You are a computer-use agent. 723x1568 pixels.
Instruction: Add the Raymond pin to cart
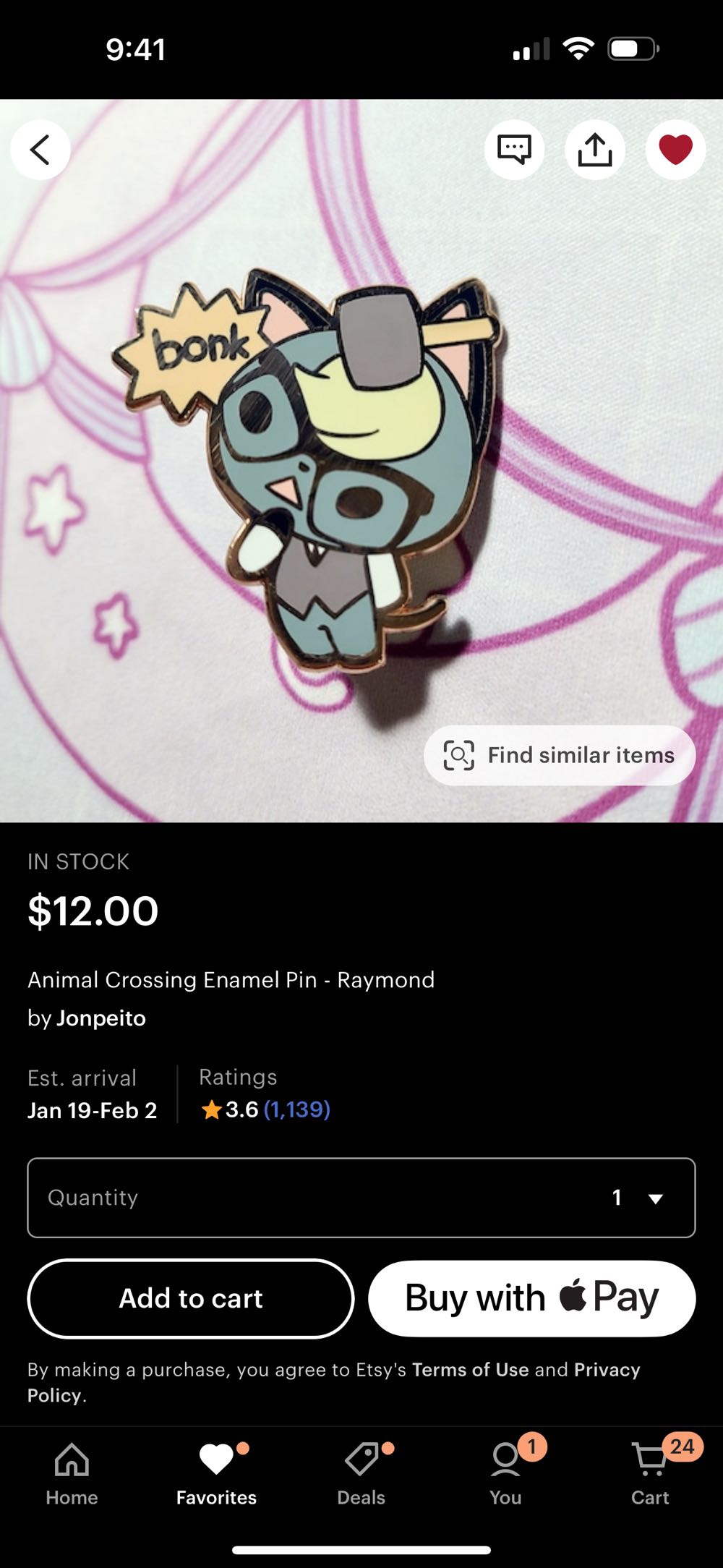(191, 1298)
